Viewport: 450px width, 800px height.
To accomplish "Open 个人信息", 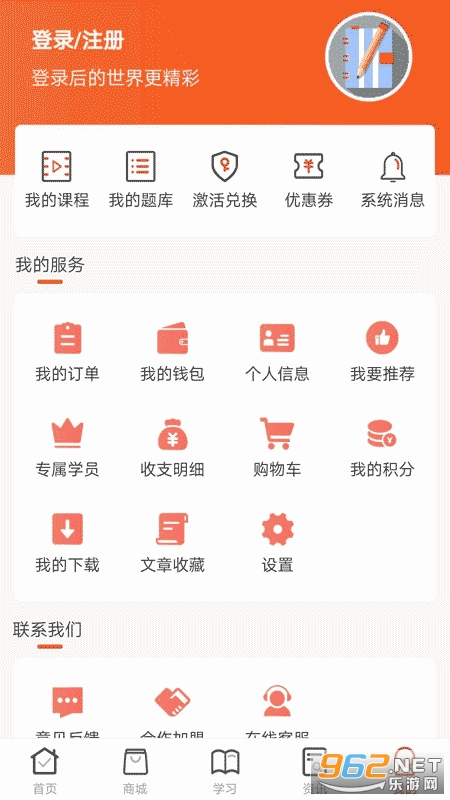I will (277, 352).
